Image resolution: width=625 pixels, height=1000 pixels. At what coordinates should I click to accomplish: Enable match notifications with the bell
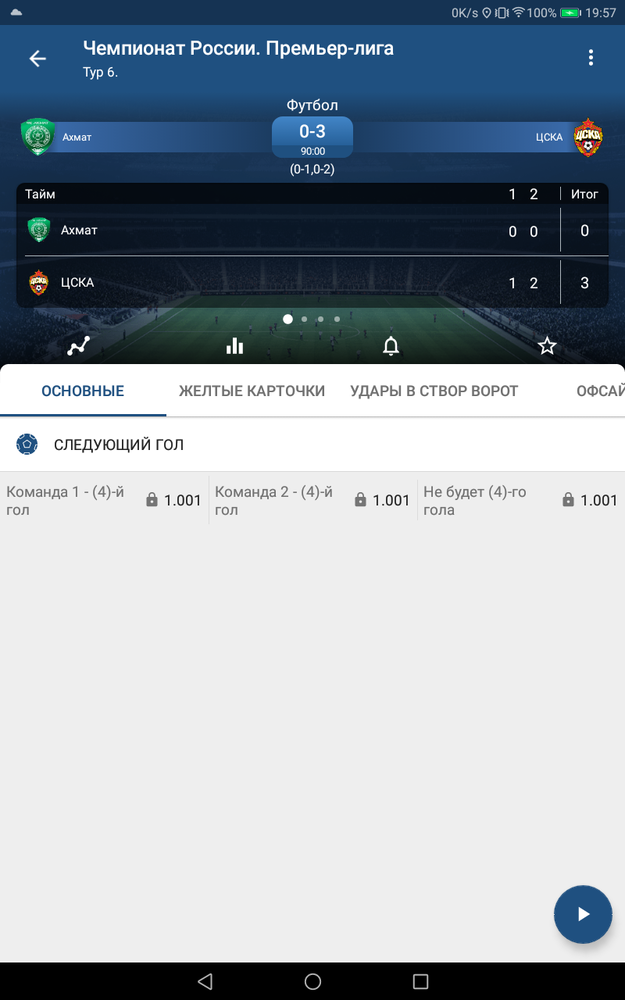(391, 346)
